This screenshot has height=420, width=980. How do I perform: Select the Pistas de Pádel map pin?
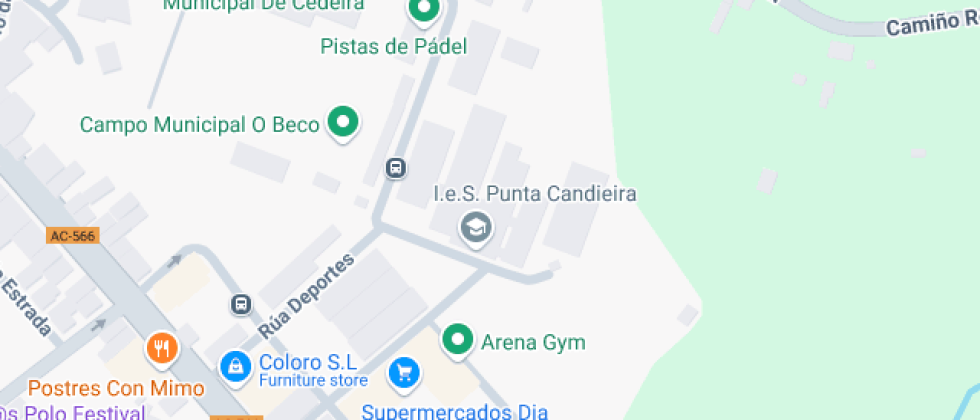click(424, 11)
